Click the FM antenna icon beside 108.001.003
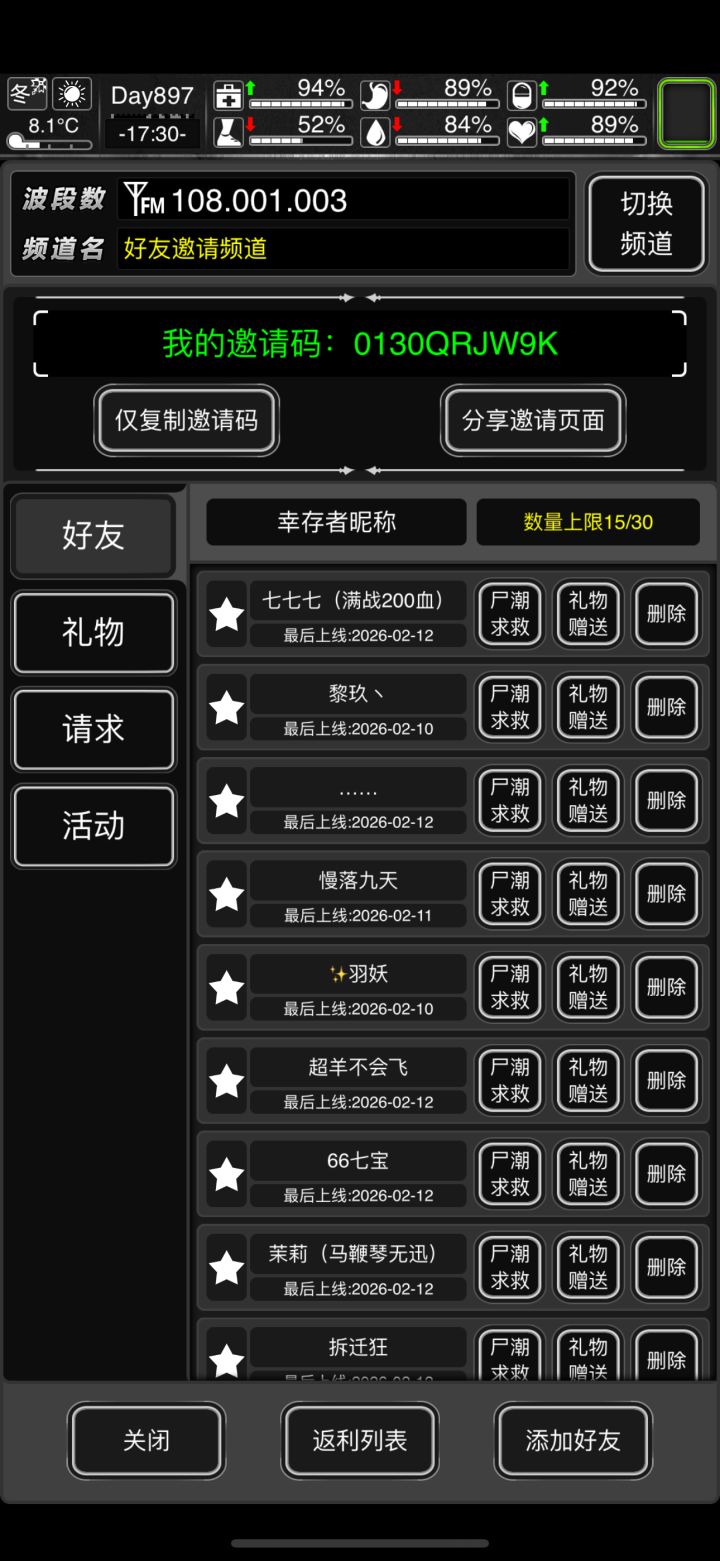720x1561 pixels. 135,201
